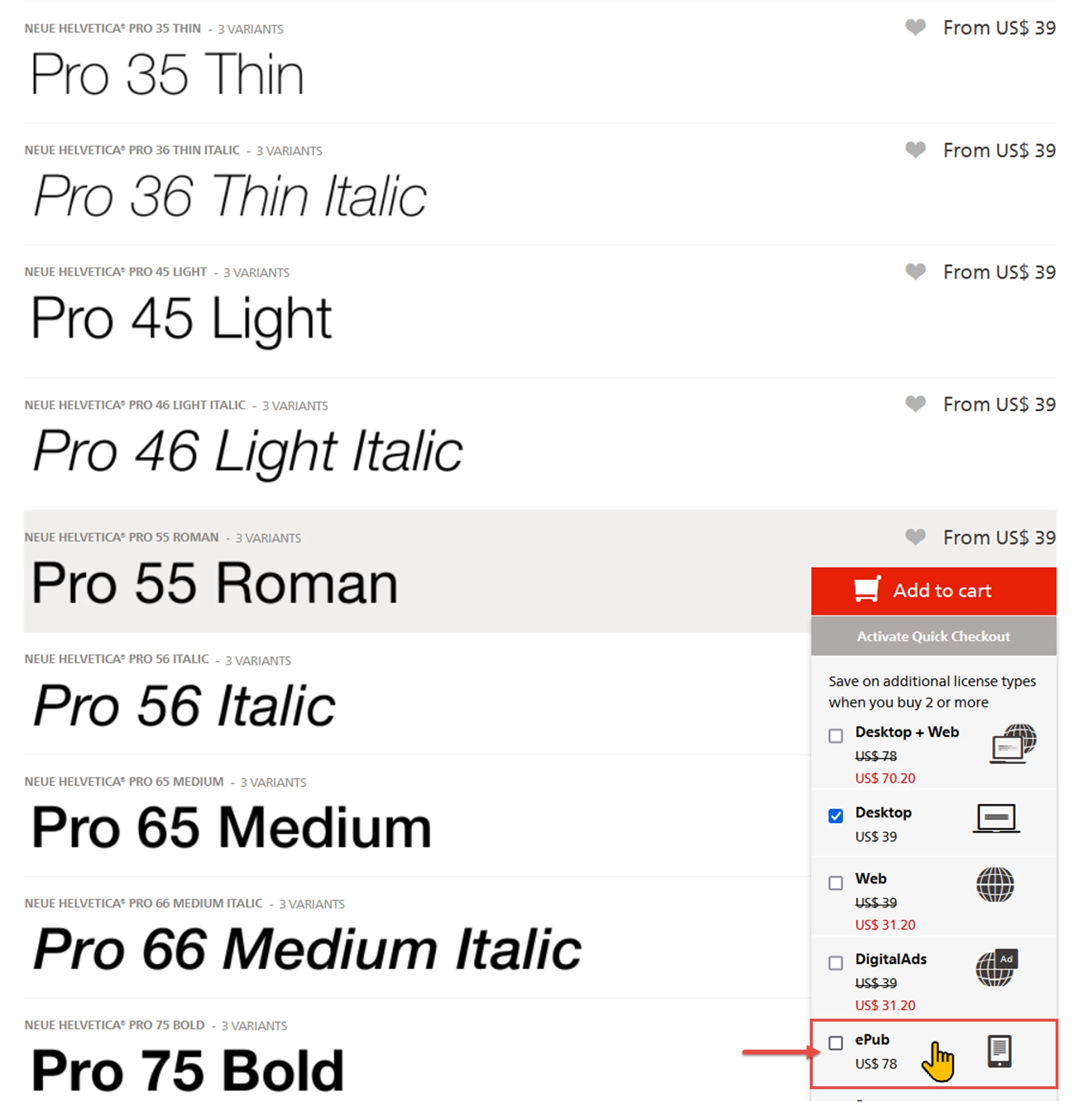Image resolution: width=1092 pixels, height=1104 pixels.
Task: Uncheck the Desktop license option
Action: [x=835, y=816]
